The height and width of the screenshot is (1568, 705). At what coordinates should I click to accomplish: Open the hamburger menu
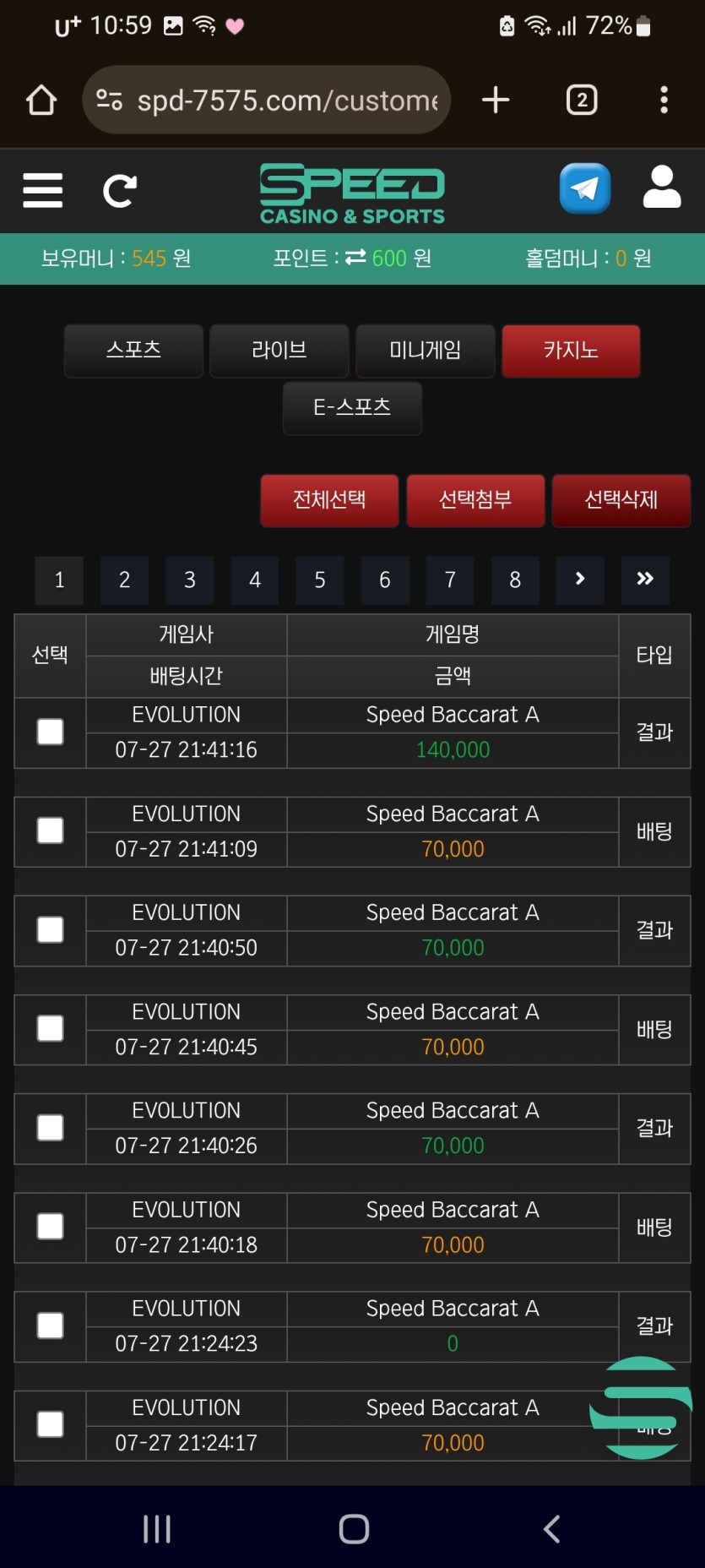(43, 190)
